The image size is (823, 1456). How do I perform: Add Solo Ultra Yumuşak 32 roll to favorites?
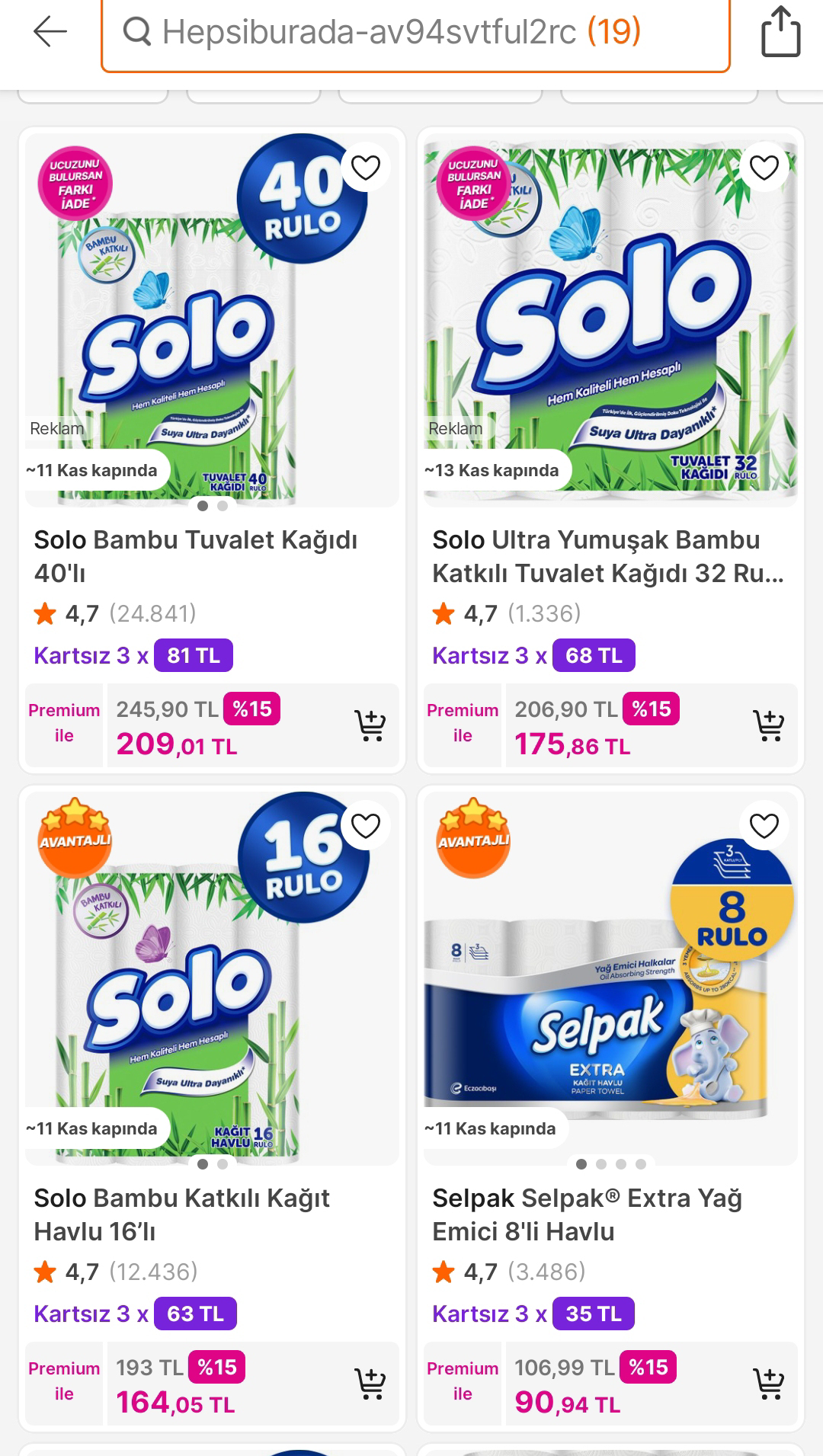(764, 167)
